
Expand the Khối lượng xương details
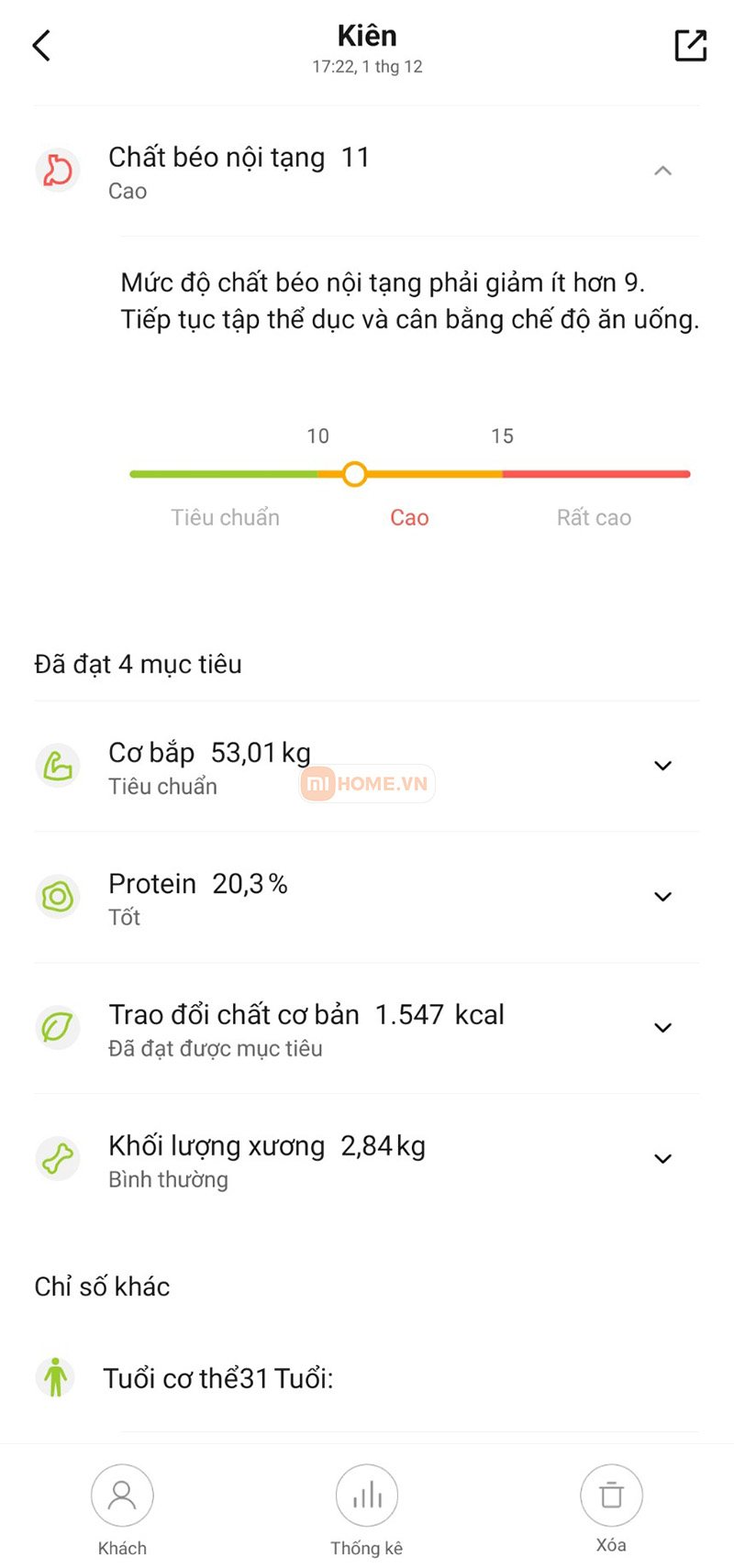(x=662, y=1158)
